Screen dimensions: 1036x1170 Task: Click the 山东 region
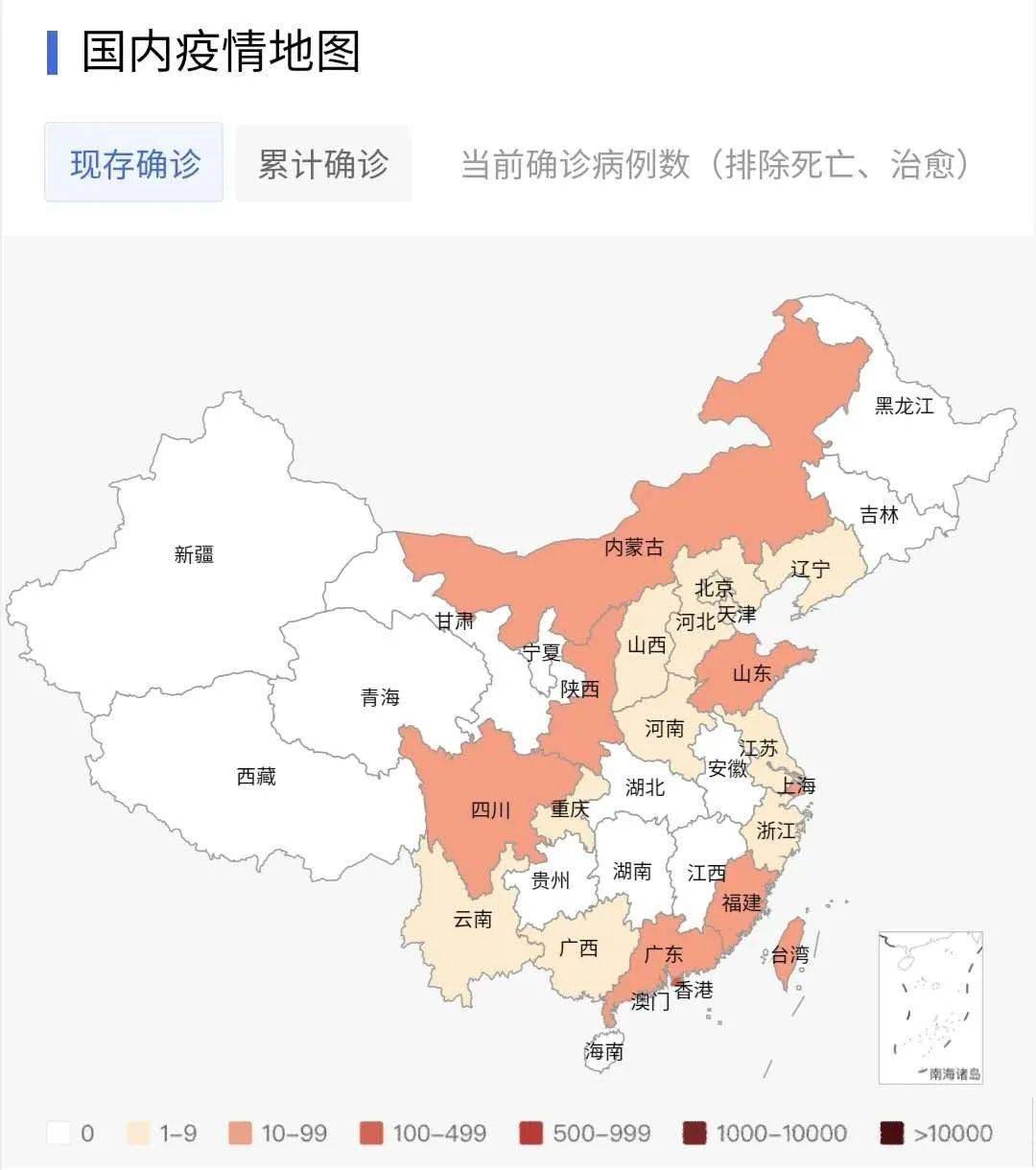point(750,674)
